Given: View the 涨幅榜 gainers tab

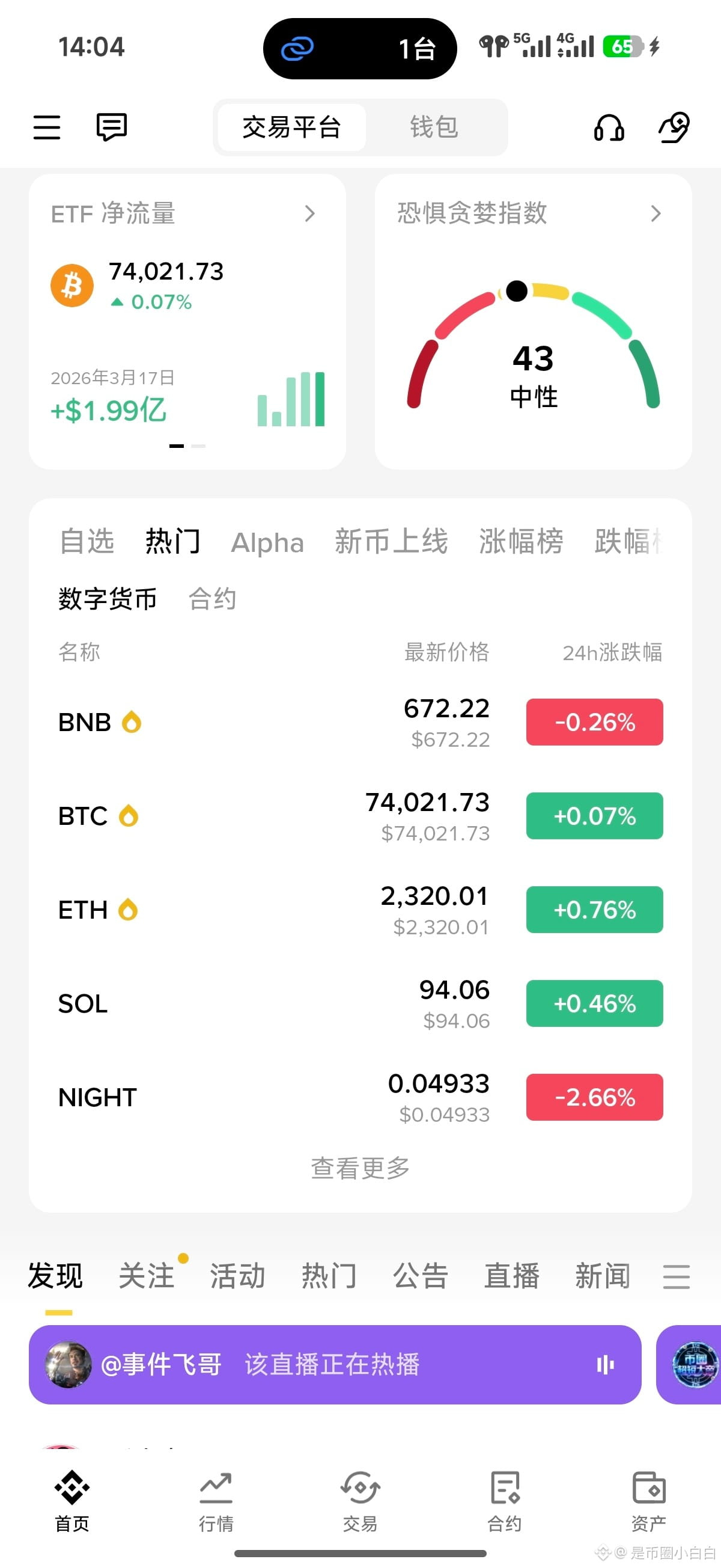Looking at the screenshot, I should (x=521, y=541).
